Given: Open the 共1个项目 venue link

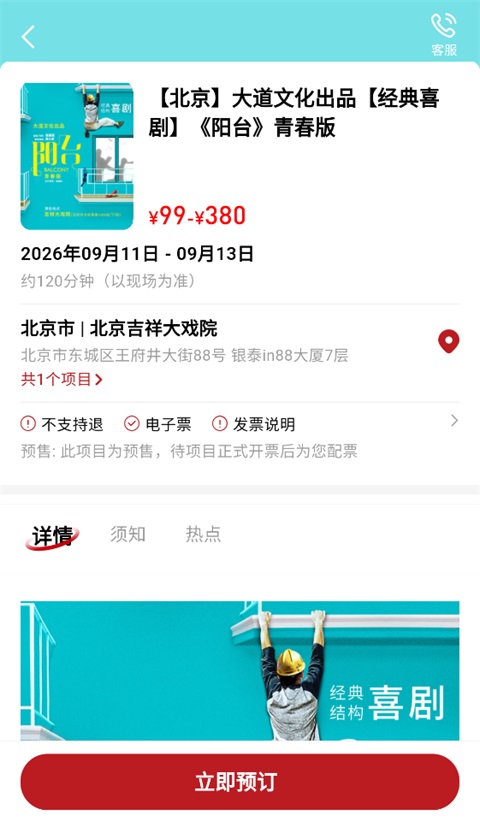Looking at the screenshot, I should click(62, 379).
